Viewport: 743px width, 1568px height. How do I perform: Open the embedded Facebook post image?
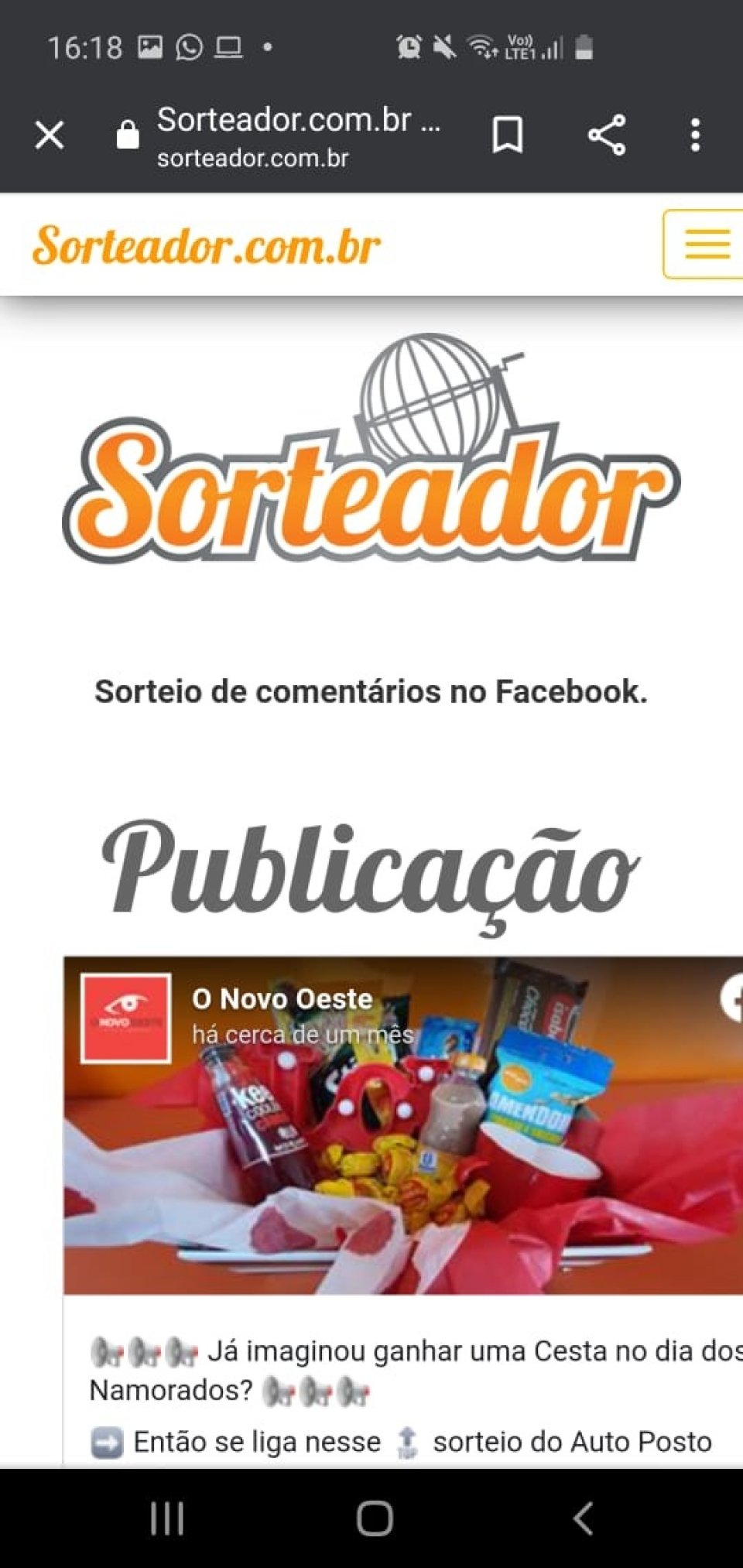click(x=403, y=1125)
